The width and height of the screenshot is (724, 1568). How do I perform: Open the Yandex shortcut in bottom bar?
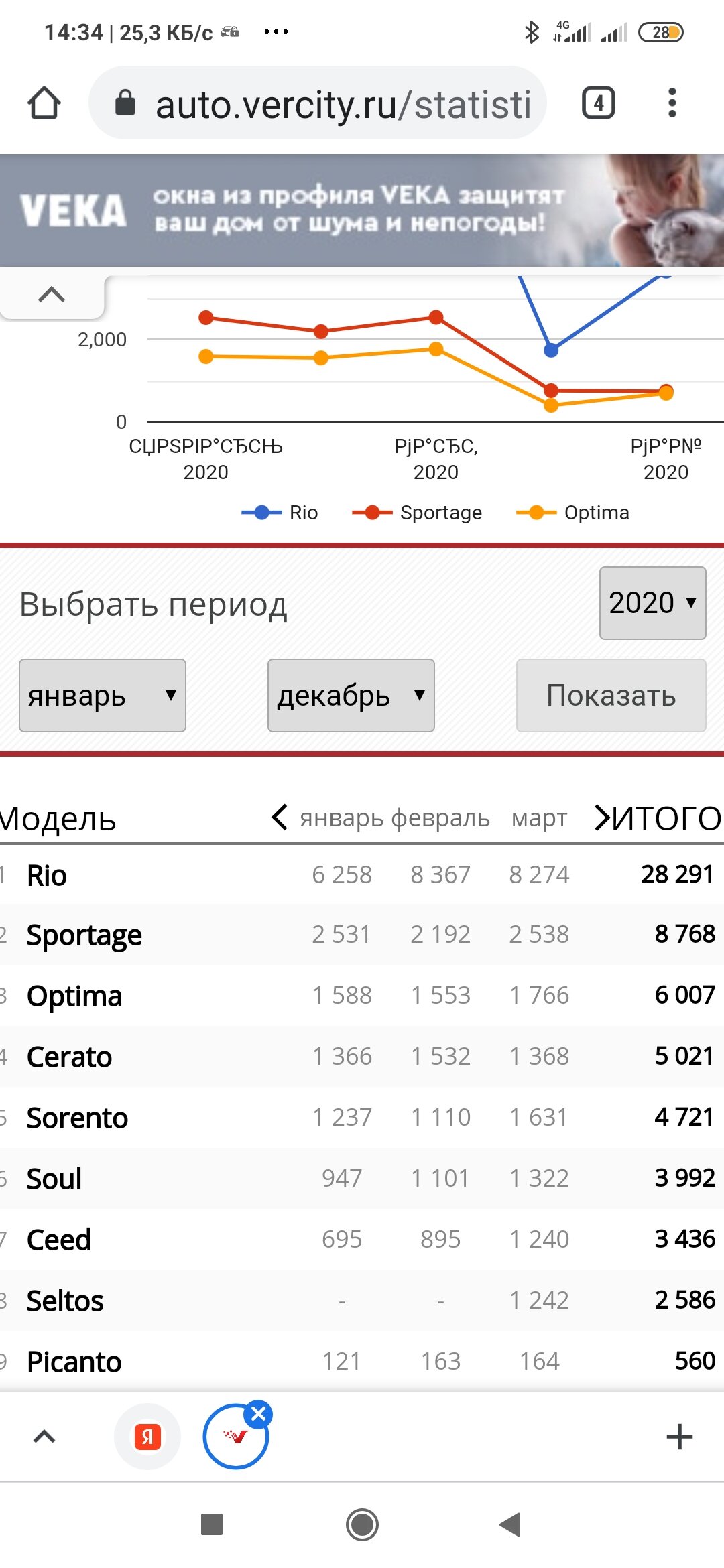pos(147,1437)
